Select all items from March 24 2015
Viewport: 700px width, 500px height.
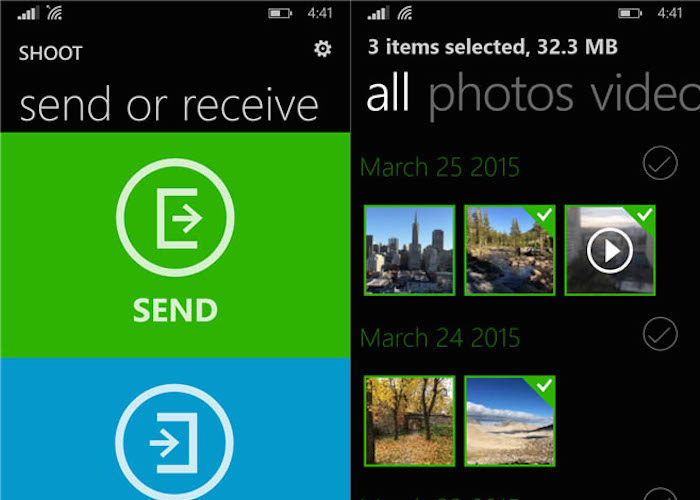pos(660,334)
